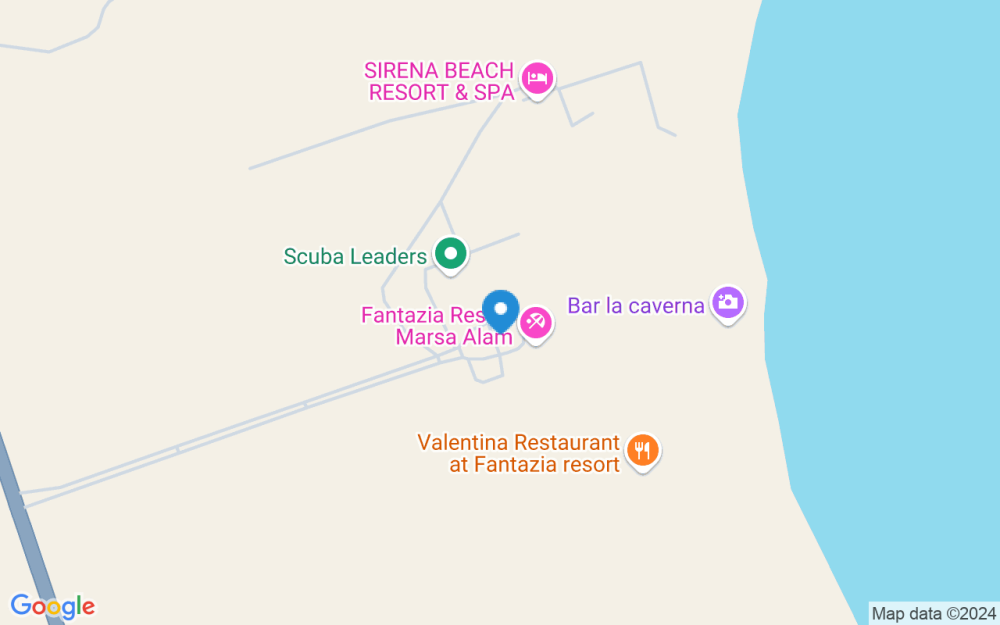Select the Scuba Leaders map pin
Viewport: 1000px width, 625px height.
(451, 254)
